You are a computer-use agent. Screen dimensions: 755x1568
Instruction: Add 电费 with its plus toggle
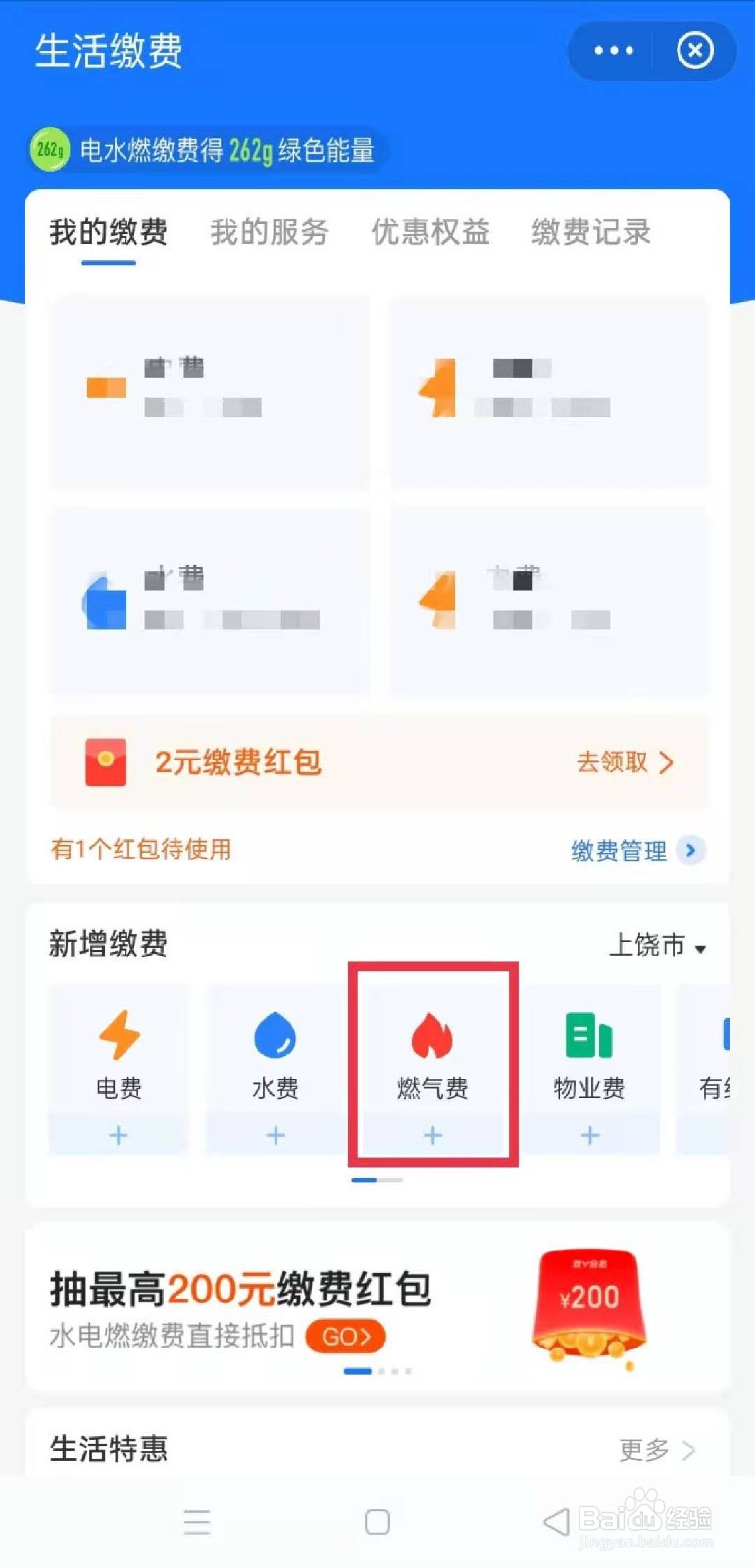[x=118, y=1135]
